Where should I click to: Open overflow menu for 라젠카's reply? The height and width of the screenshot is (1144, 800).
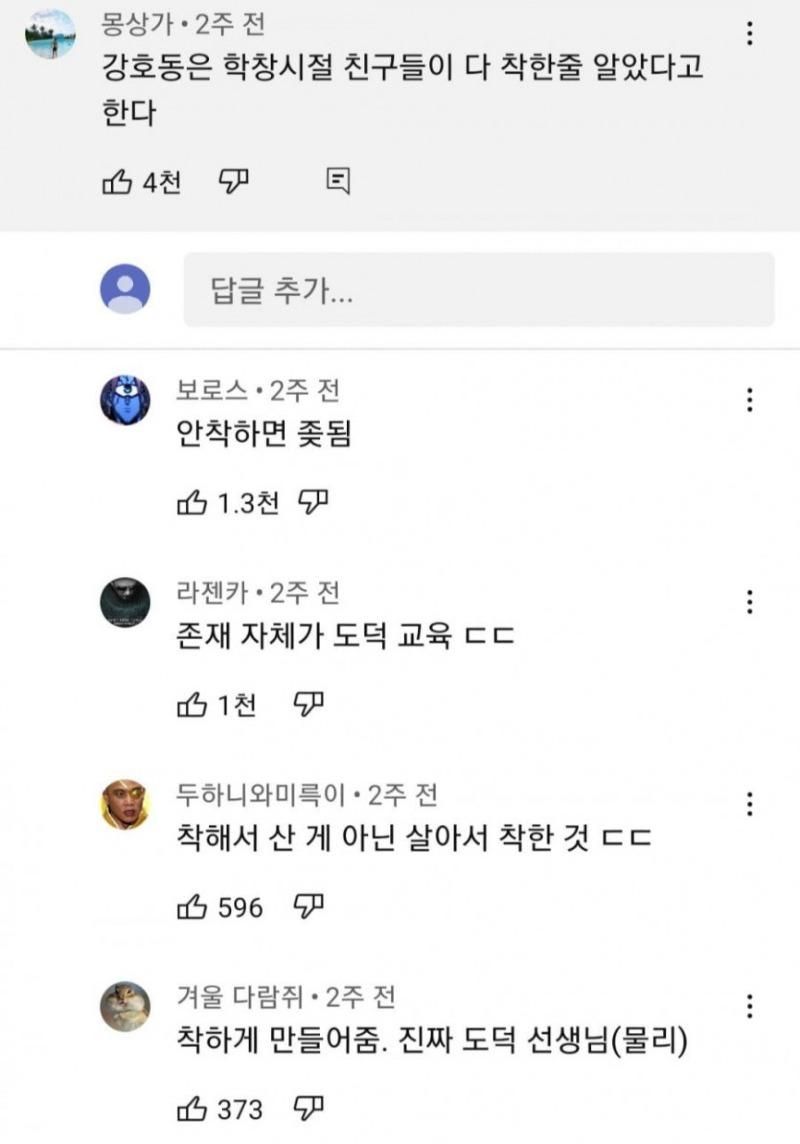(x=749, y=602)
